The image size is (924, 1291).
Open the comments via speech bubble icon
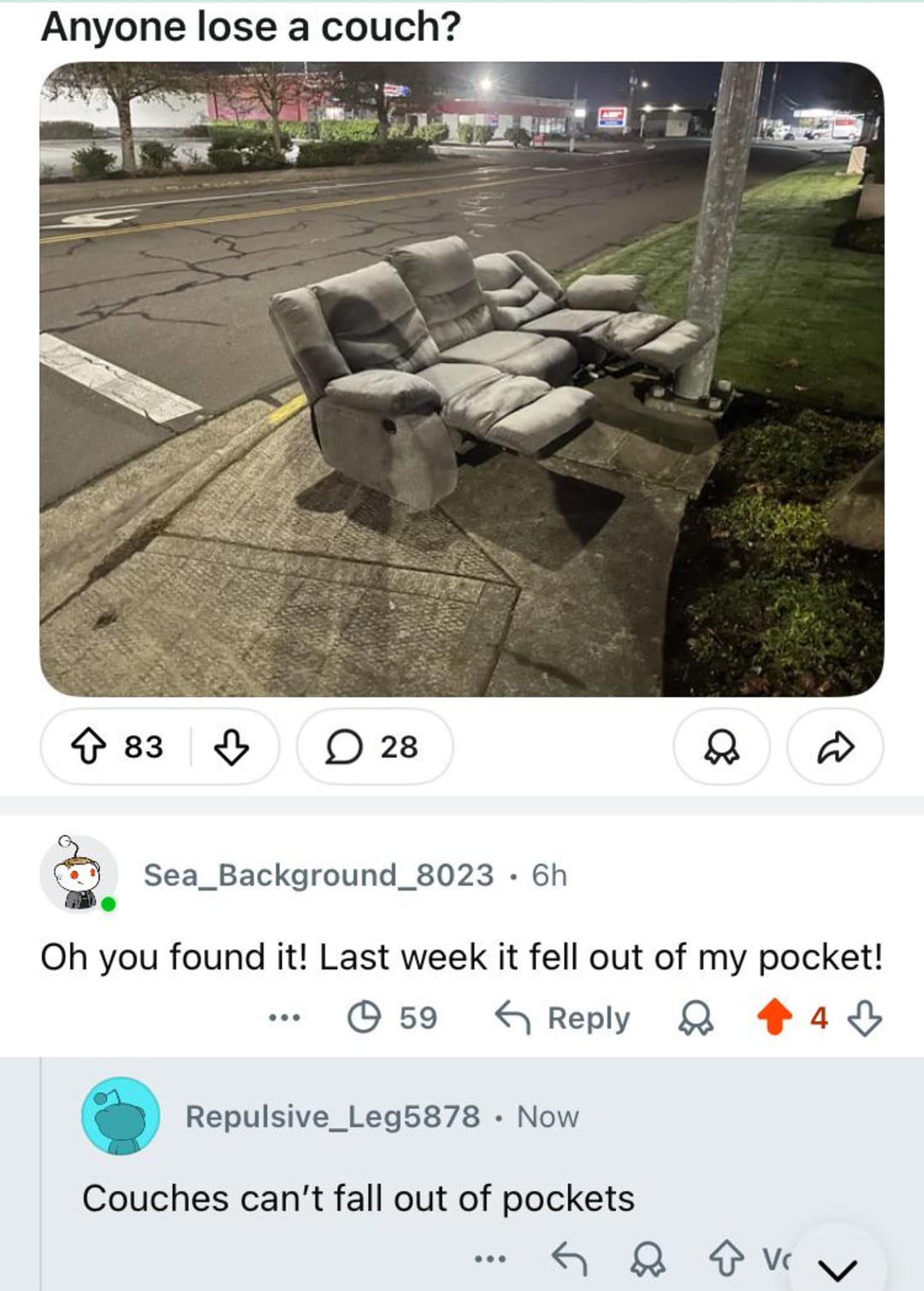pos(373,749)
